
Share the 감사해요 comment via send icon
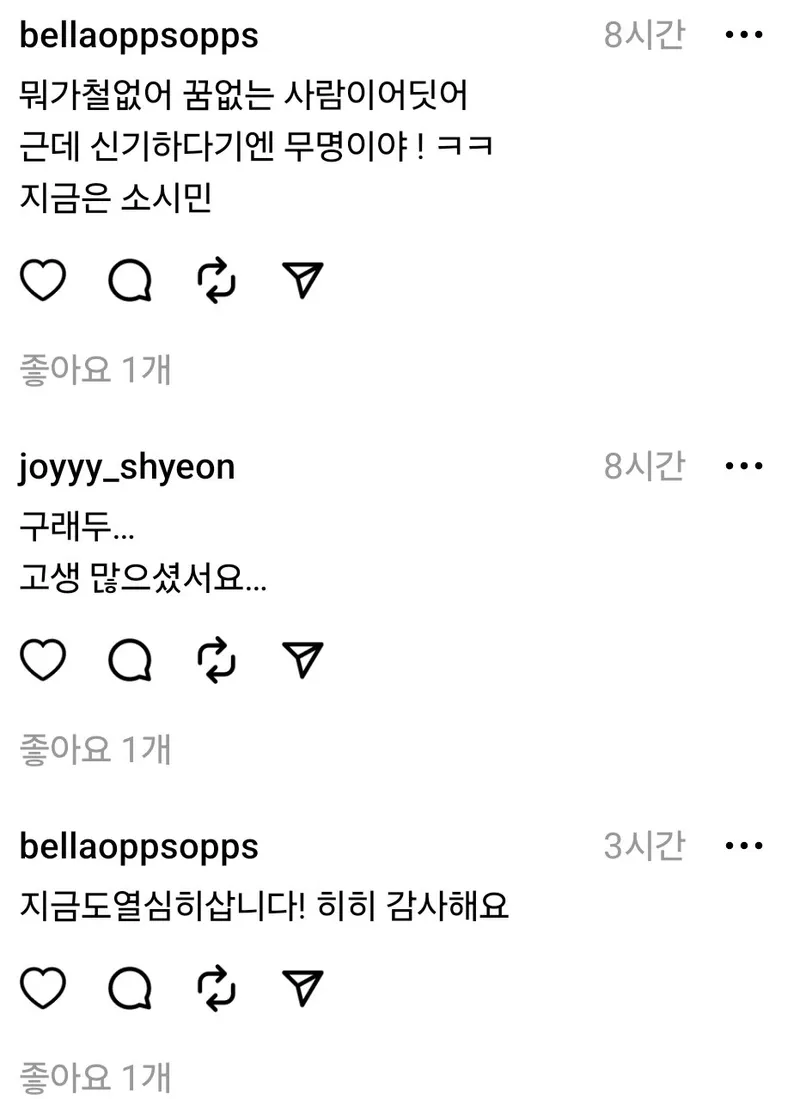tap(302, 988)
